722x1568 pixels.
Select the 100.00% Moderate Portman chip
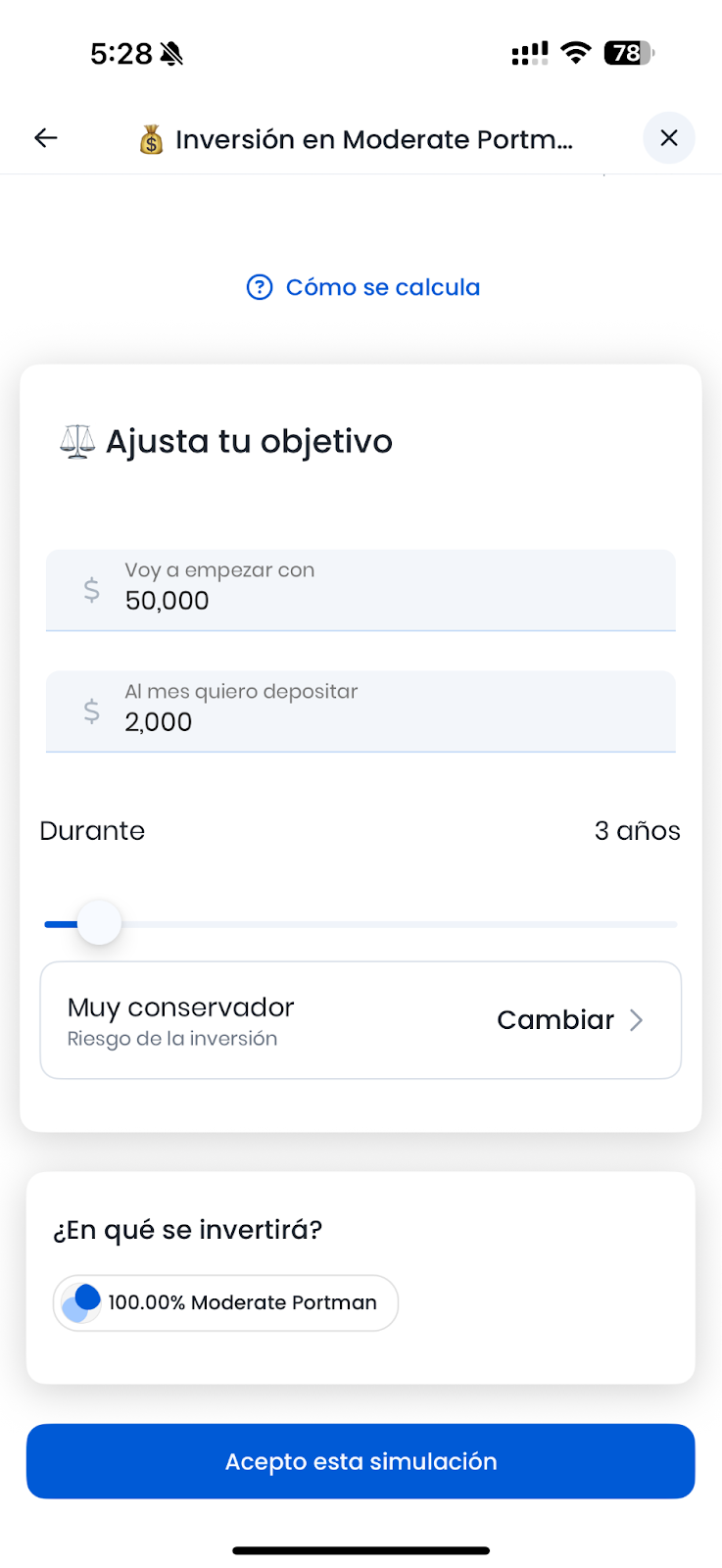(226, 1302)
